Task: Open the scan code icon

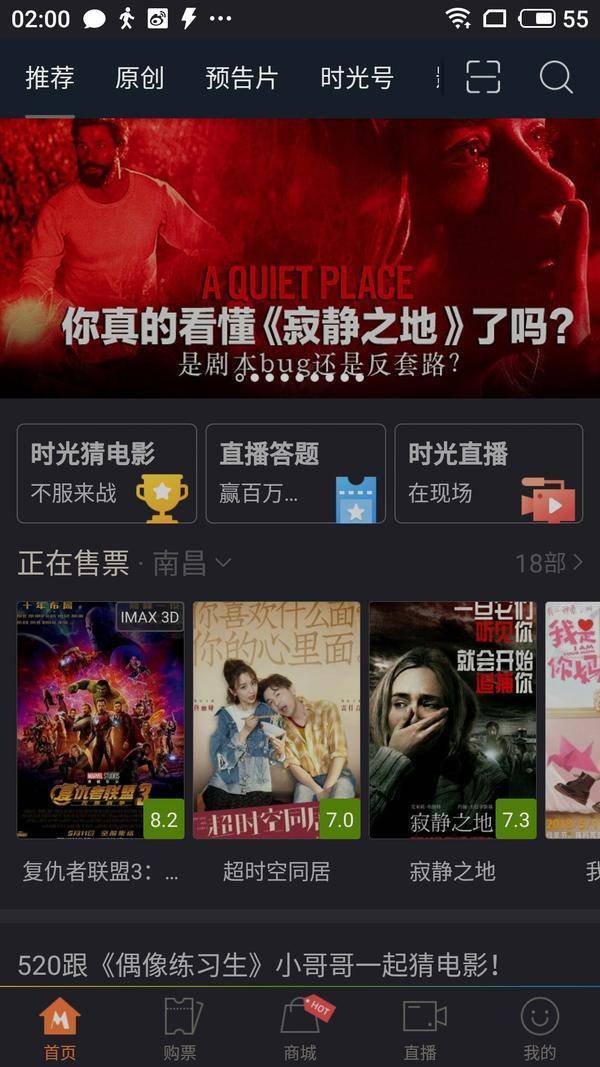Action: pos(483,77)
